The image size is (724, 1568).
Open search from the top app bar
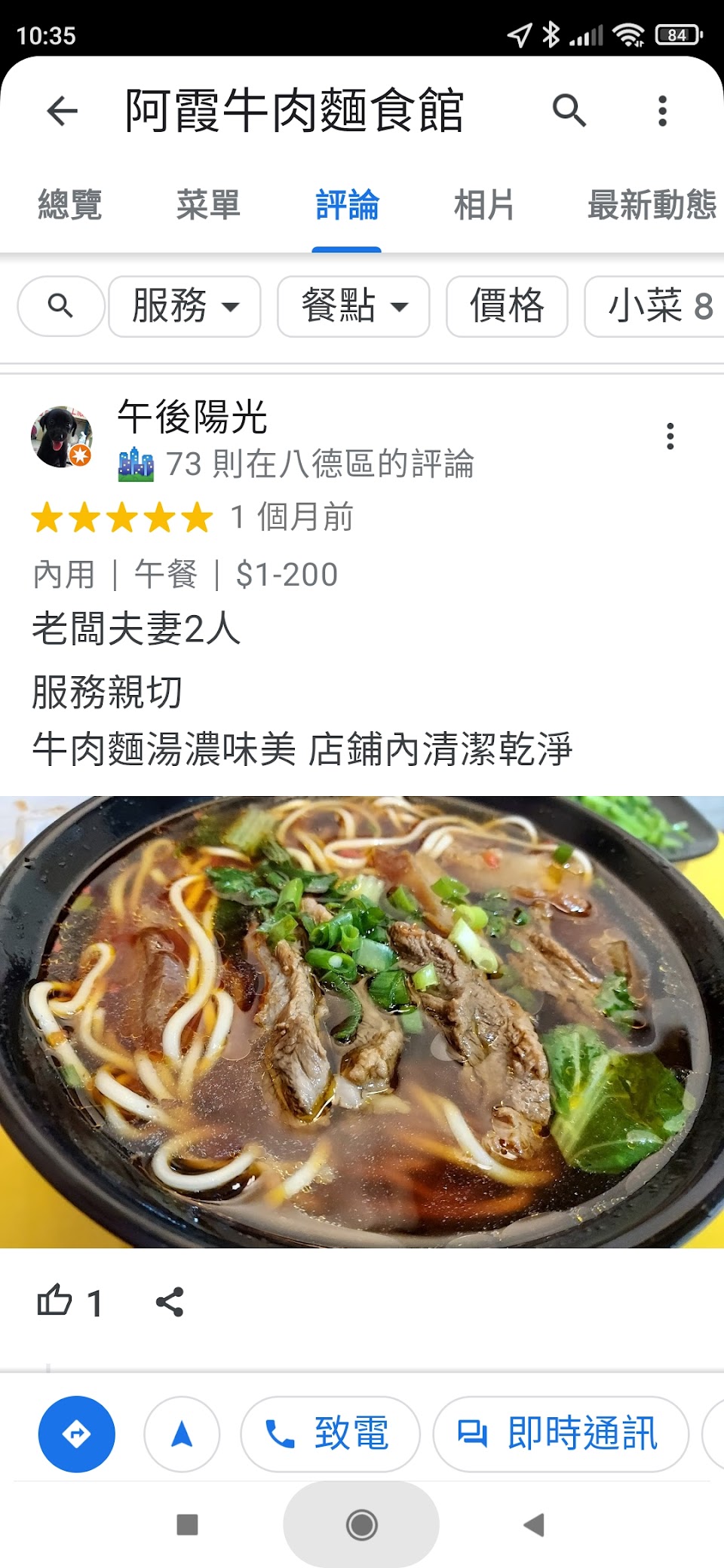569,112
